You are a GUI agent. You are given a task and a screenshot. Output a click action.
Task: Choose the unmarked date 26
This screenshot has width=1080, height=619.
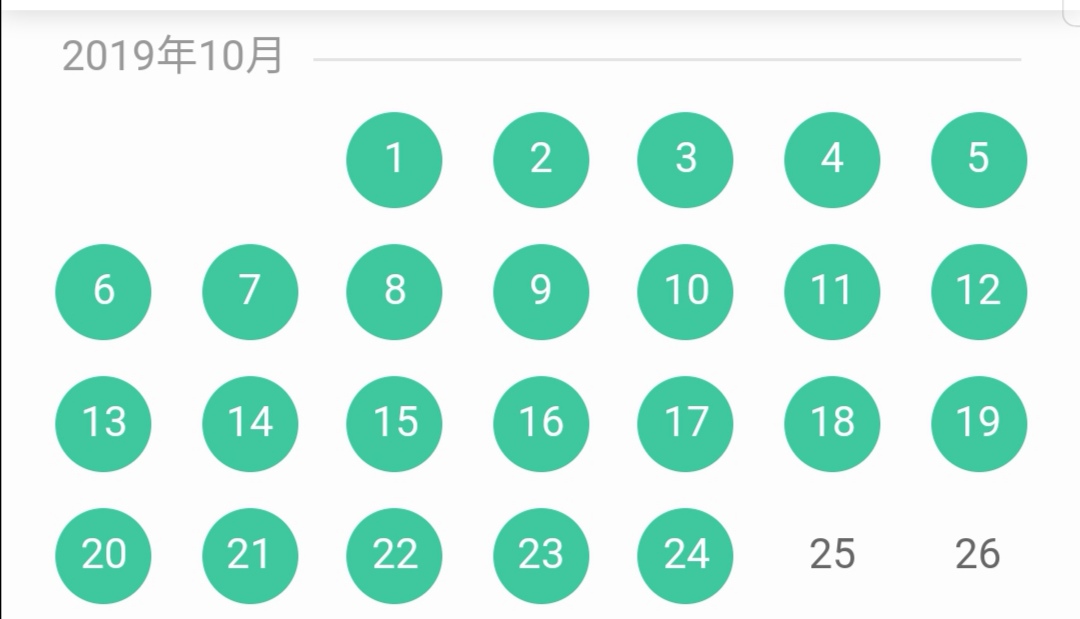pyautogui.click(x=978, y=554)
